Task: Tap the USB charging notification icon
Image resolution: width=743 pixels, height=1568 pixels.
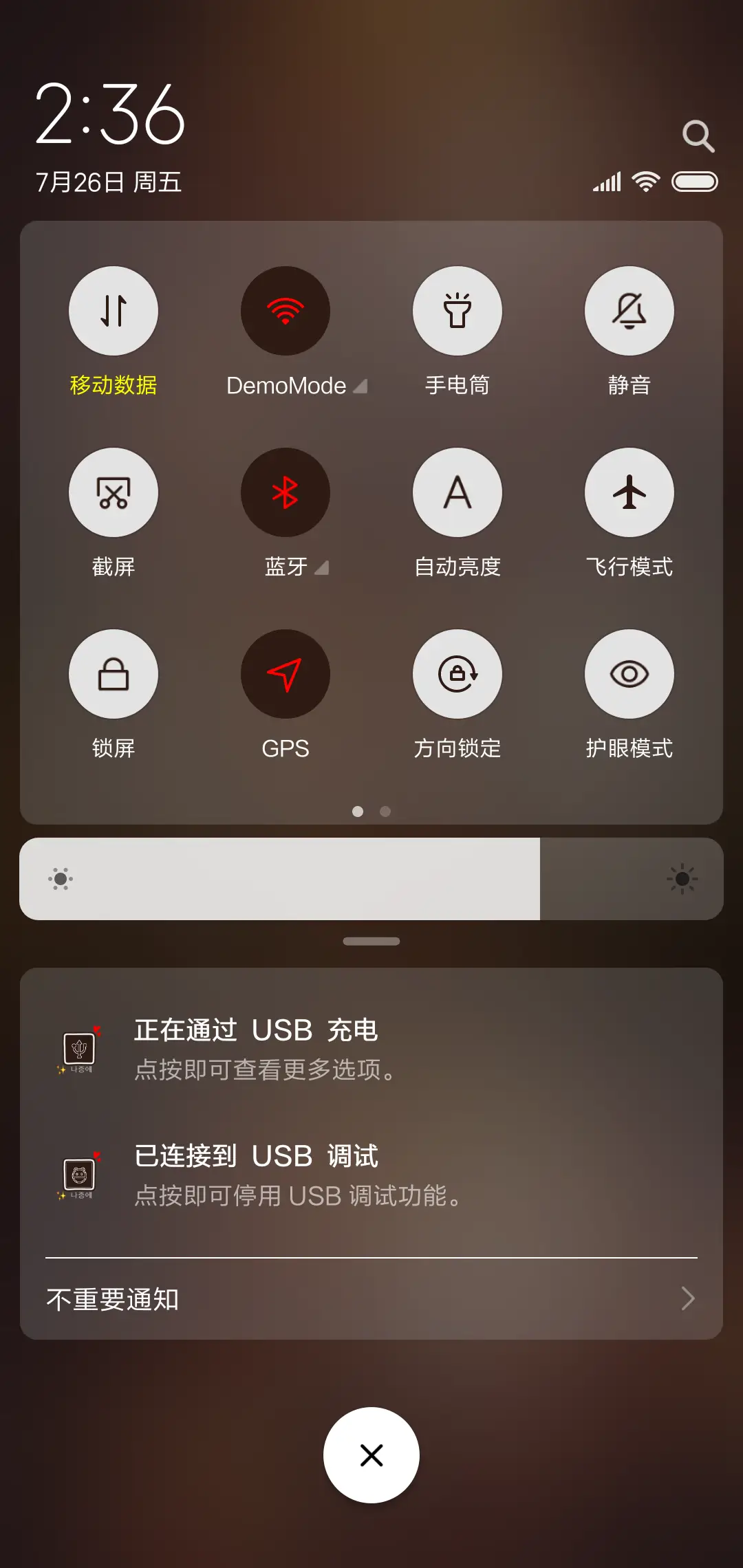Action: (79, 1048)
